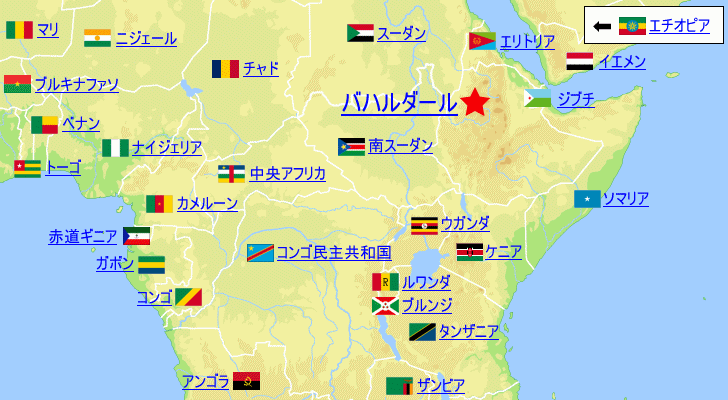This screenshot has height=400, width=728.
Task: Open the コンゴ民主共和国 link
Action: (332, 252)
